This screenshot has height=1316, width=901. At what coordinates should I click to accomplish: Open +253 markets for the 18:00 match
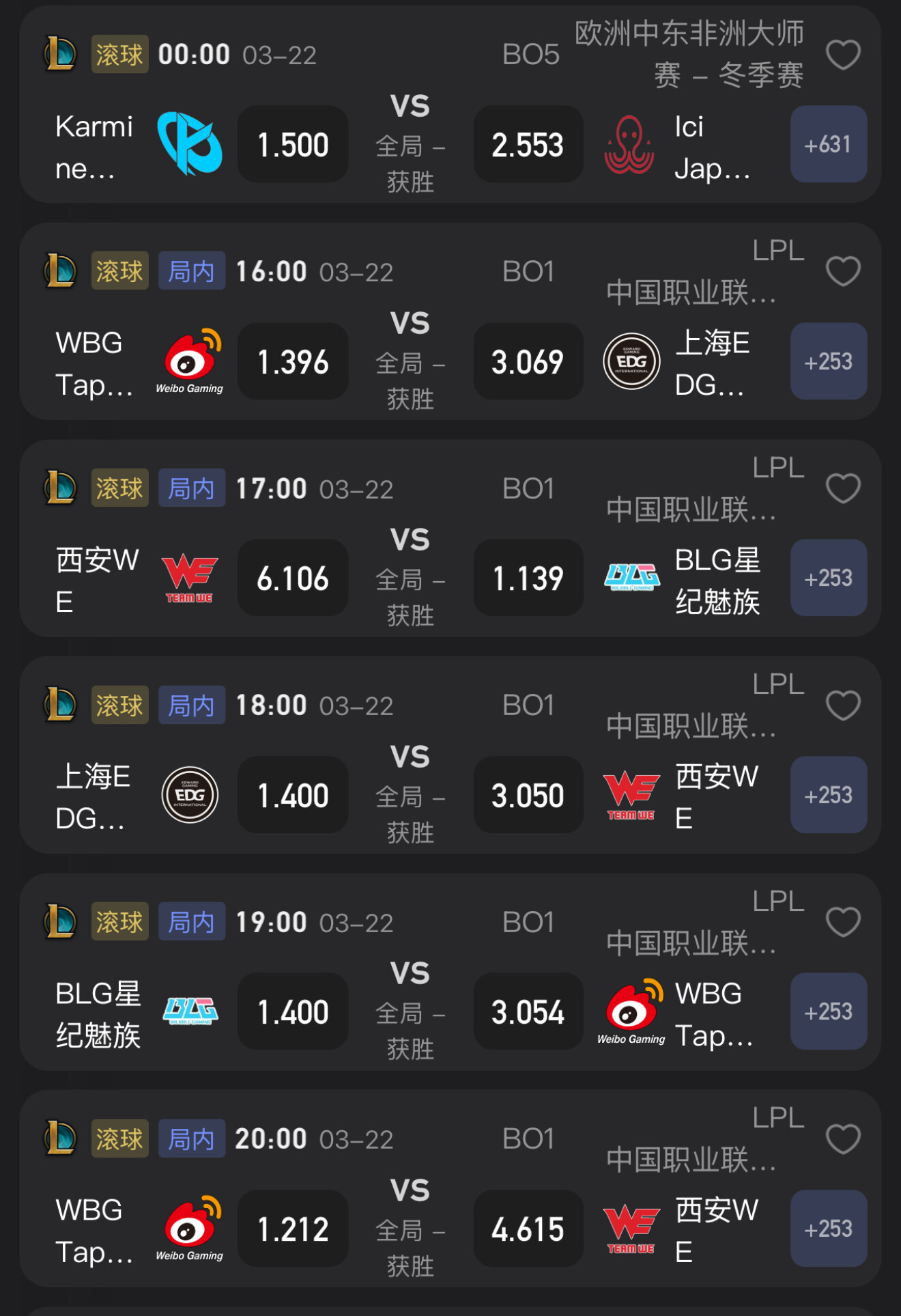[828, 796]
